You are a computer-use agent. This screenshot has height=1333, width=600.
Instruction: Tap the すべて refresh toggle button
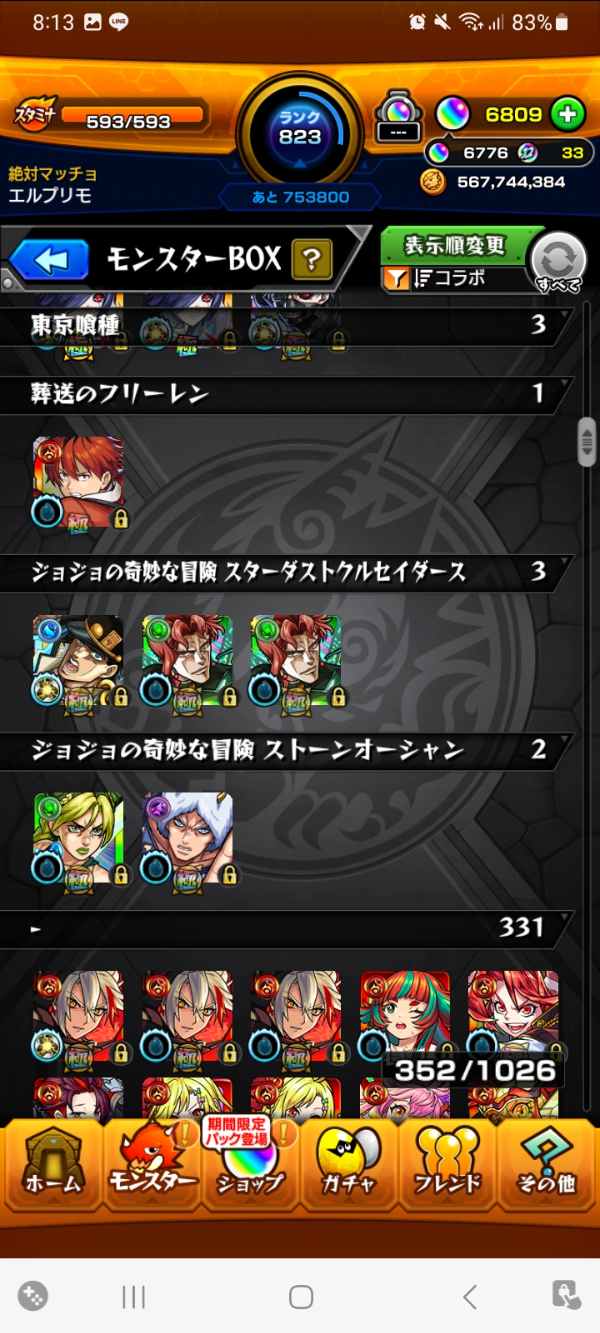tap(557, 262)
